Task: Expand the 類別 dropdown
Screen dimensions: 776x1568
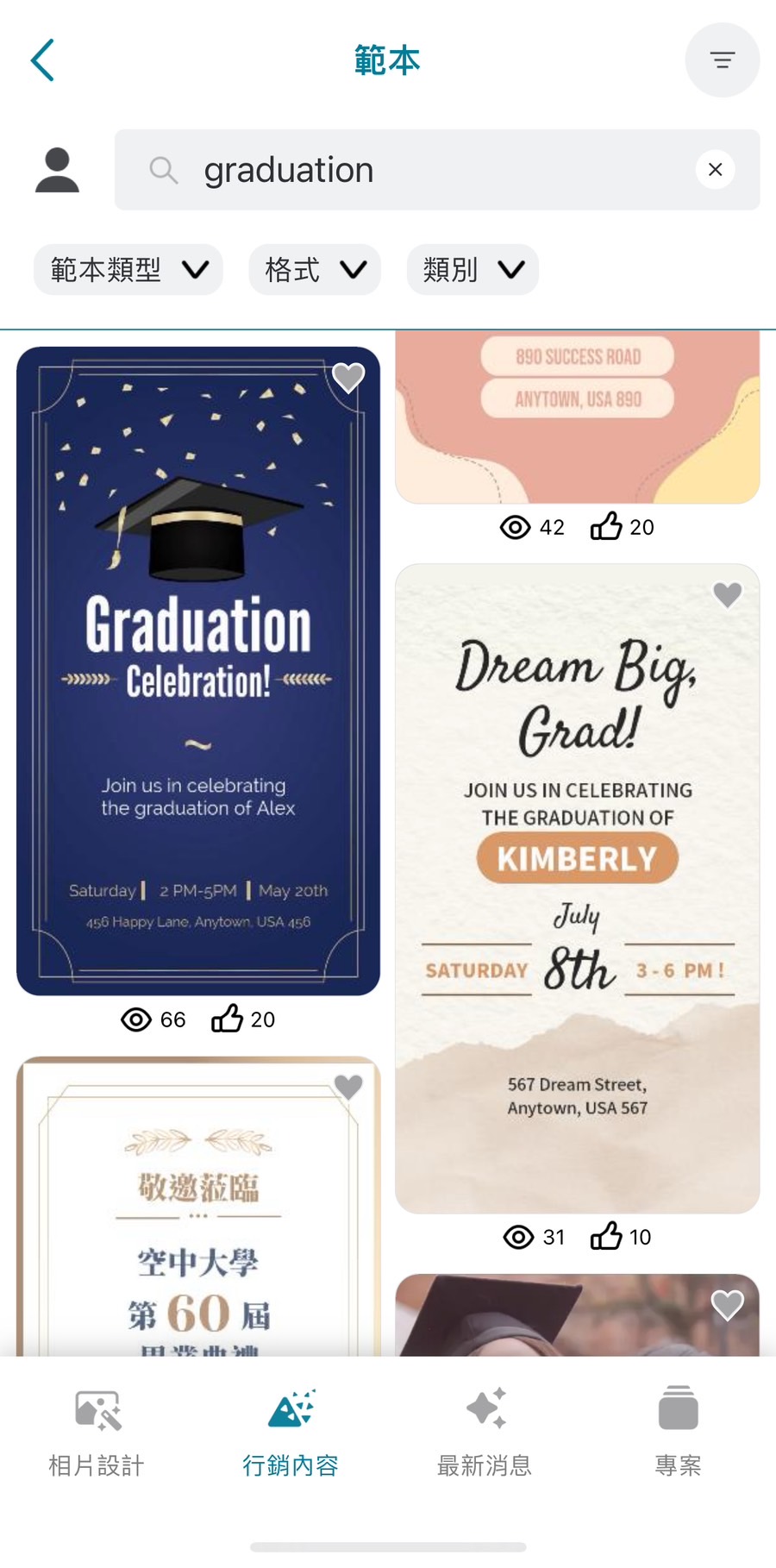Action: point(472,270)
